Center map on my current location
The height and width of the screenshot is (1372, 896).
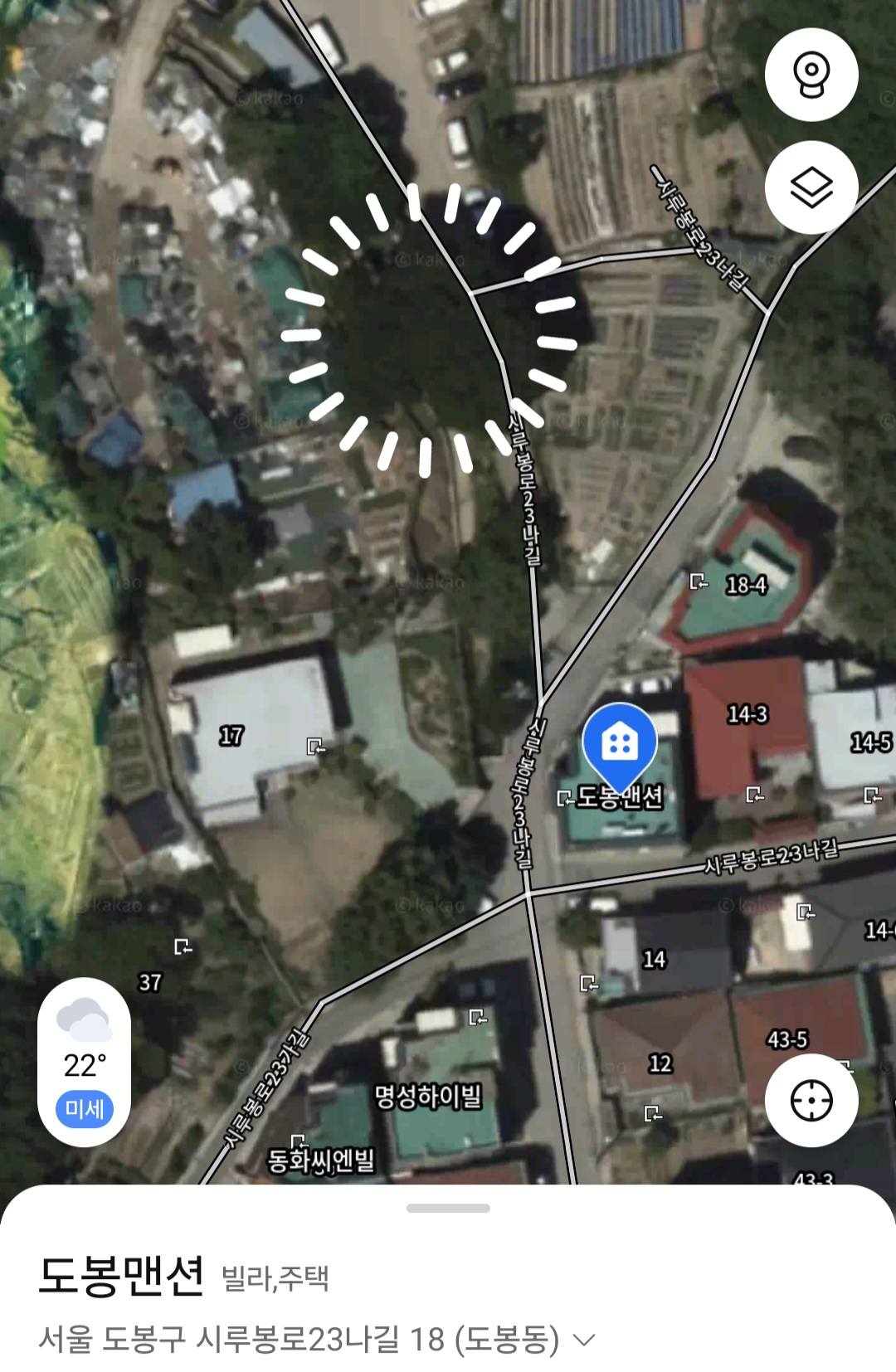[x=811, y=1101]
